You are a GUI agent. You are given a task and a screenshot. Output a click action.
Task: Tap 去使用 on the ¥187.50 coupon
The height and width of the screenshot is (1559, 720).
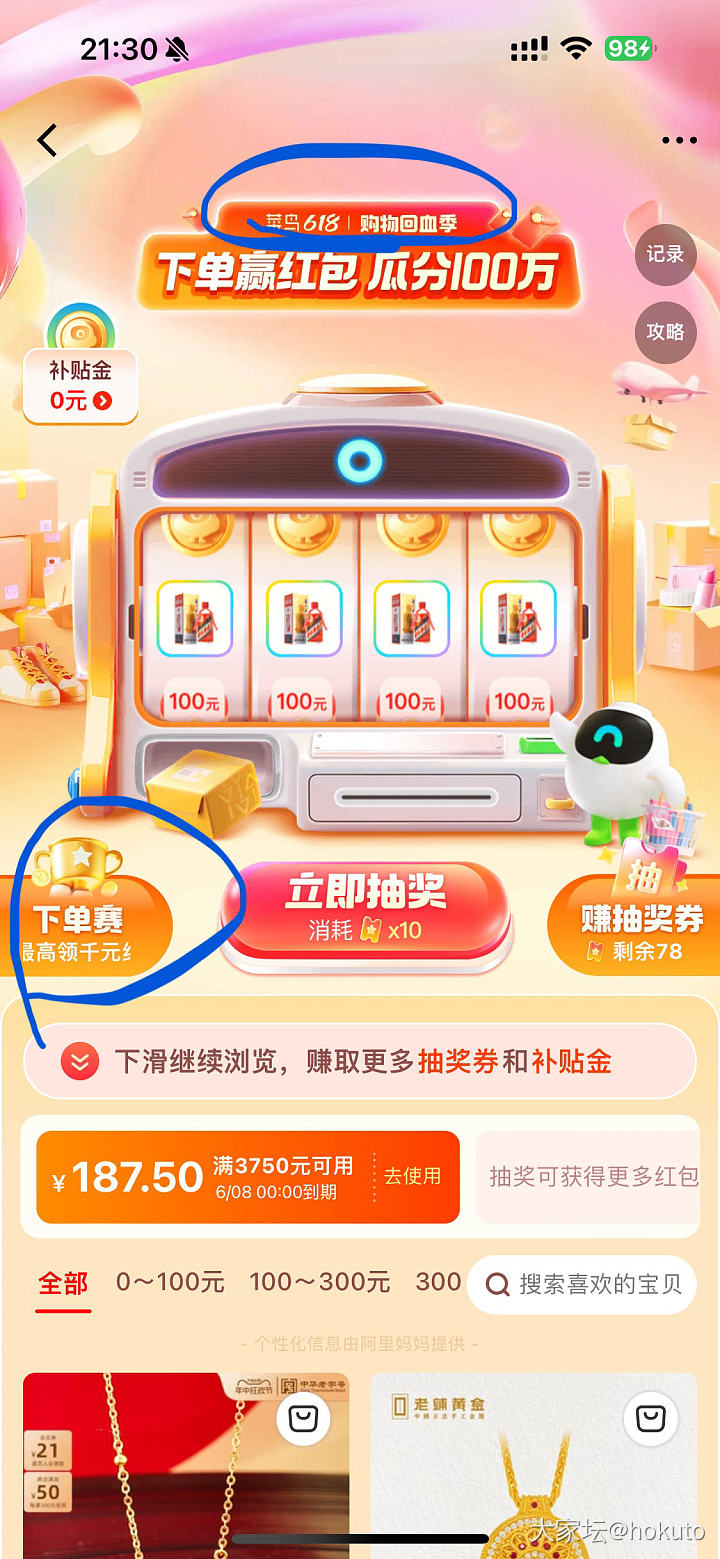[412, 1177]
